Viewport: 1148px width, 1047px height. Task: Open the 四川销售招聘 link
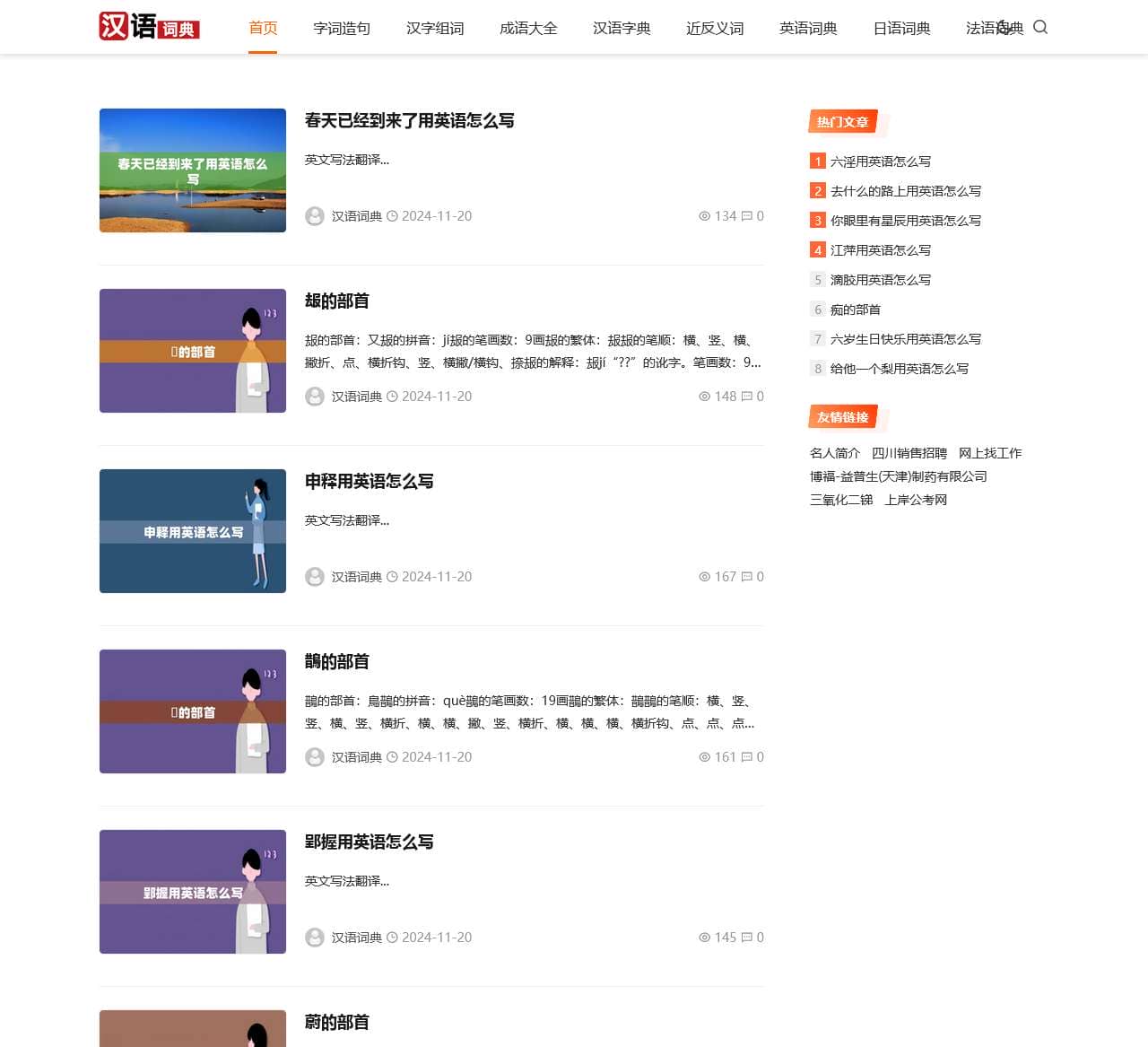tap(909, 453)
